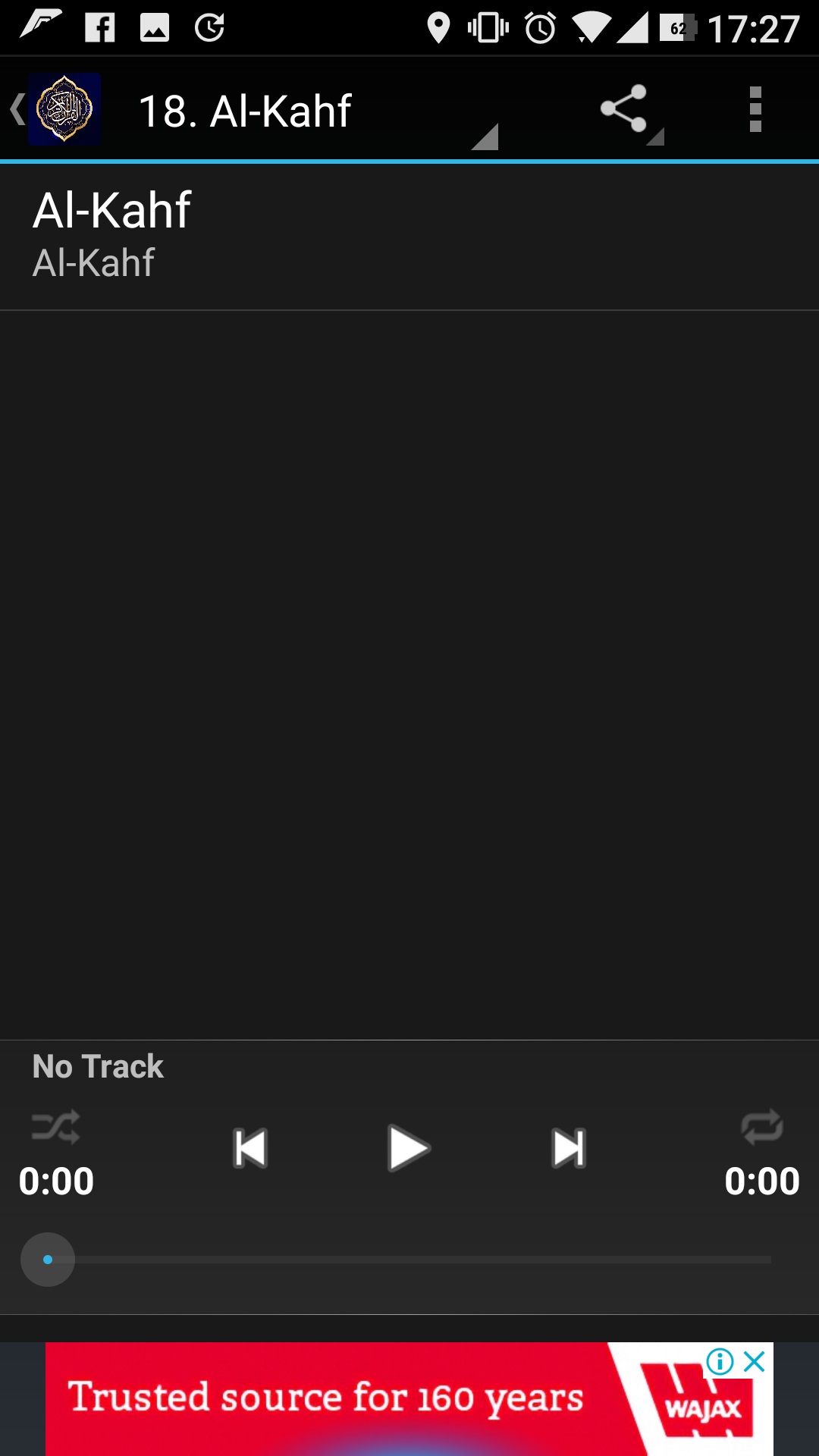Play the recitation
The image size is (819, 1456).
point(409,1148)
